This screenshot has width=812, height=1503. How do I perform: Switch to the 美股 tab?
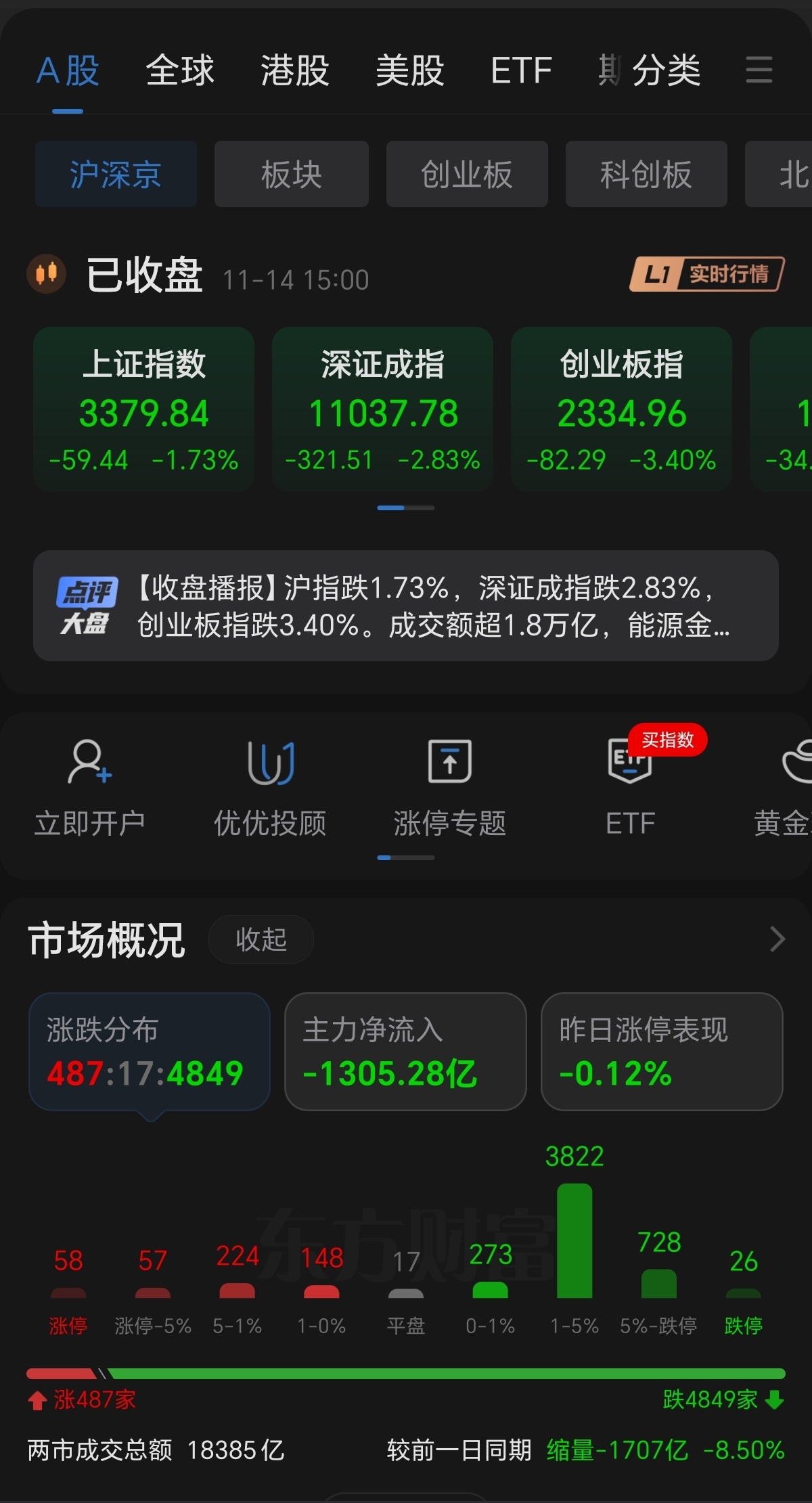tap(411, 70)
